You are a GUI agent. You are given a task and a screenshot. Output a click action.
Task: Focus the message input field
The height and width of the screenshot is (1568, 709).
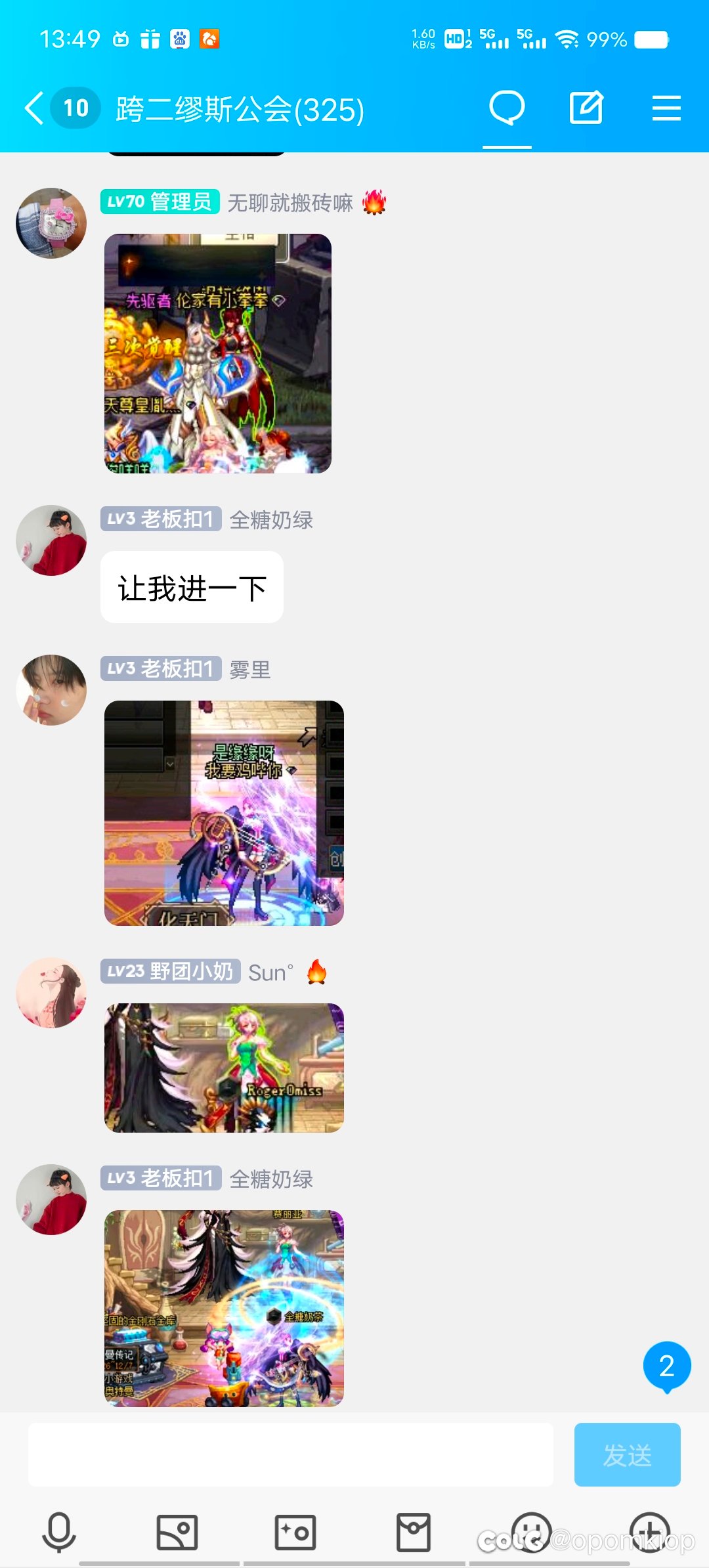coord(290,1454)
